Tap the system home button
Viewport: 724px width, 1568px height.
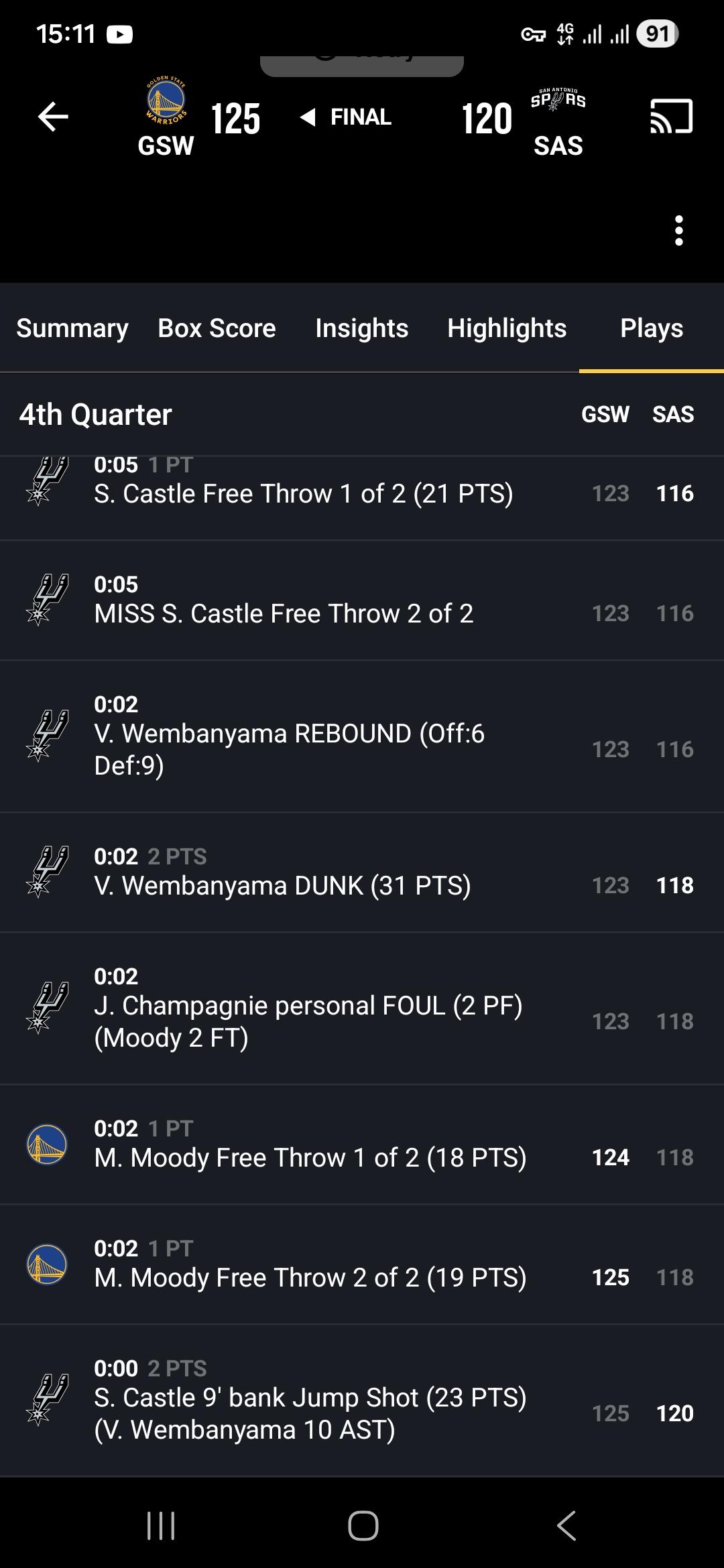(363, 1526)
